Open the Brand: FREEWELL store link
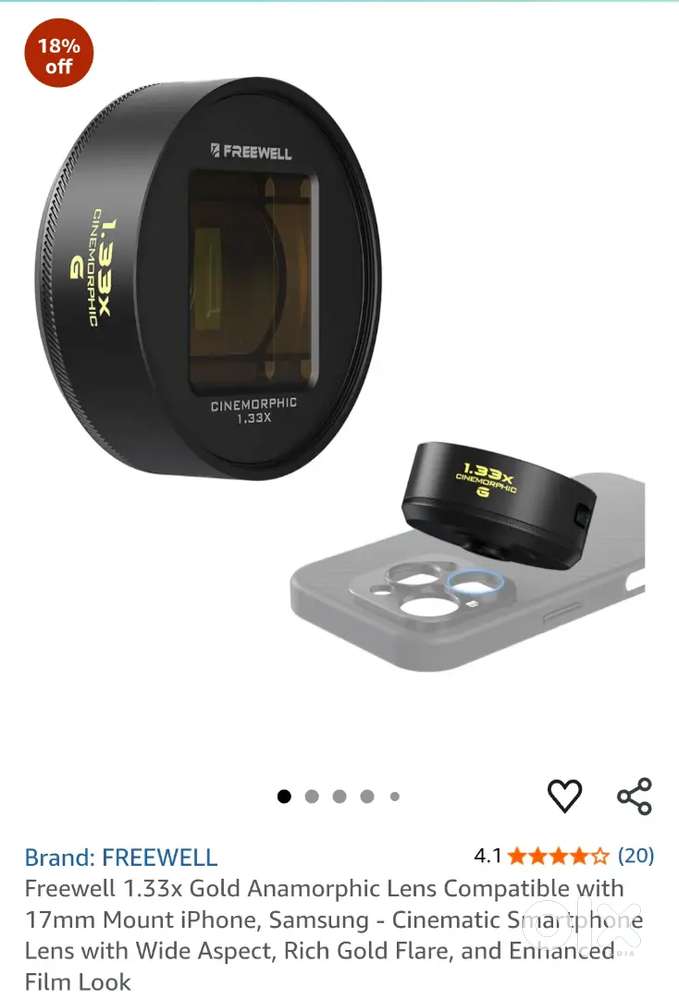This screenshot has width=679, height=999. (120, 857)
